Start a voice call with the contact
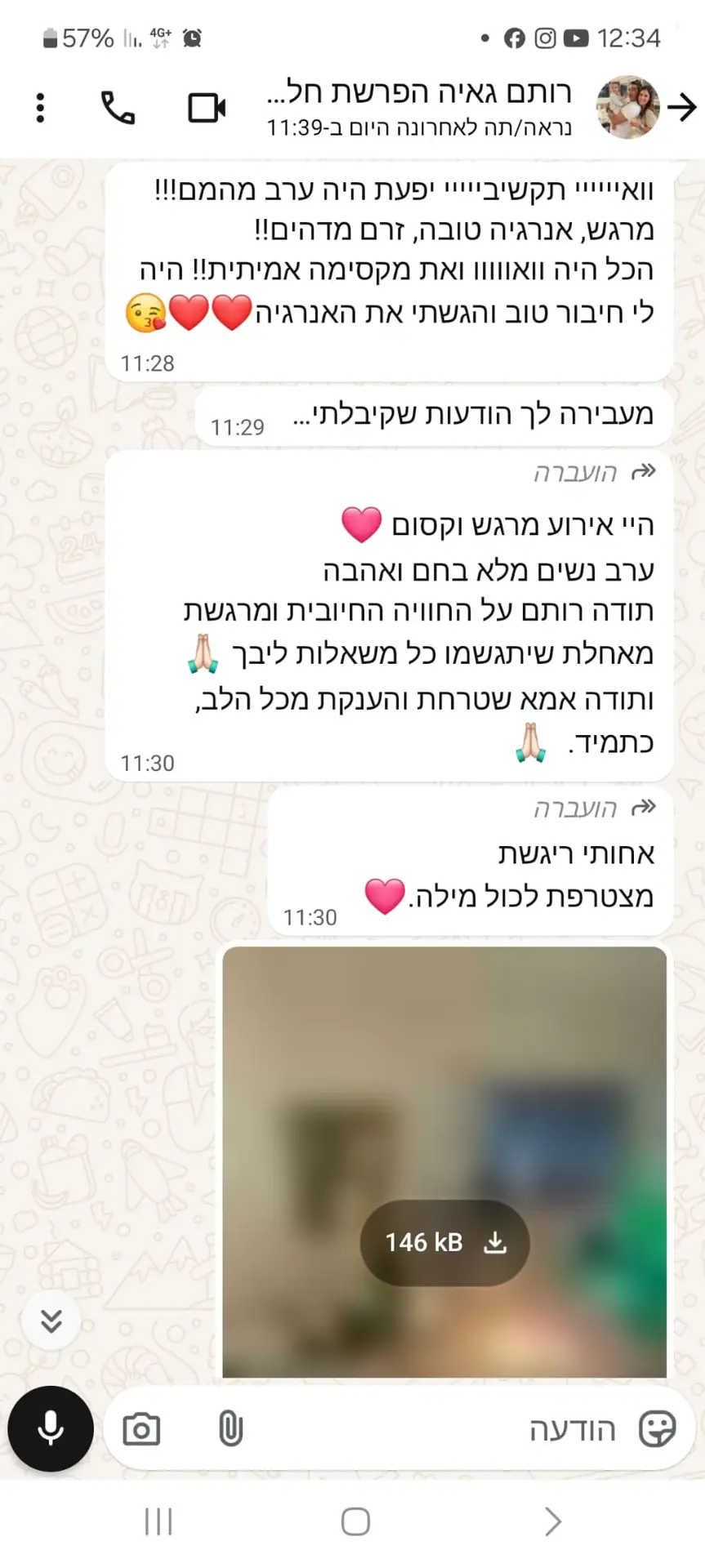The width and height of the screenshot is (705, 1568). [x=118, y=108]
